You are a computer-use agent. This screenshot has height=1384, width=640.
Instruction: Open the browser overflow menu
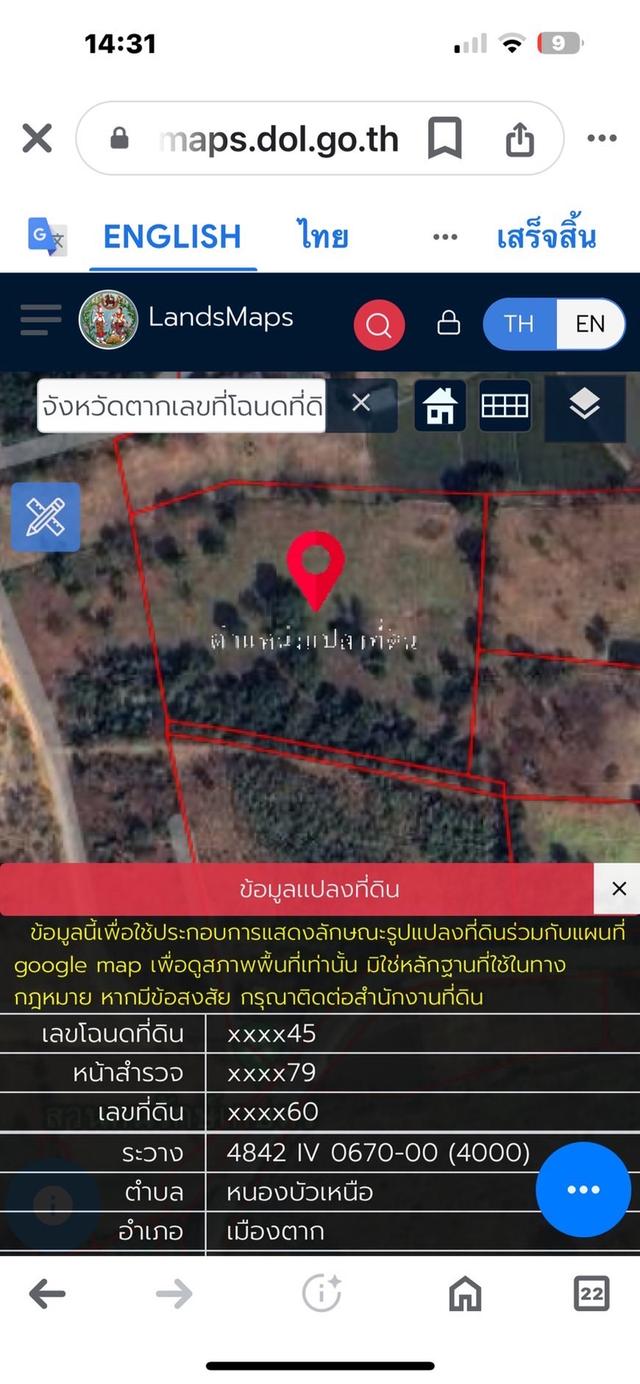(601, 138)
